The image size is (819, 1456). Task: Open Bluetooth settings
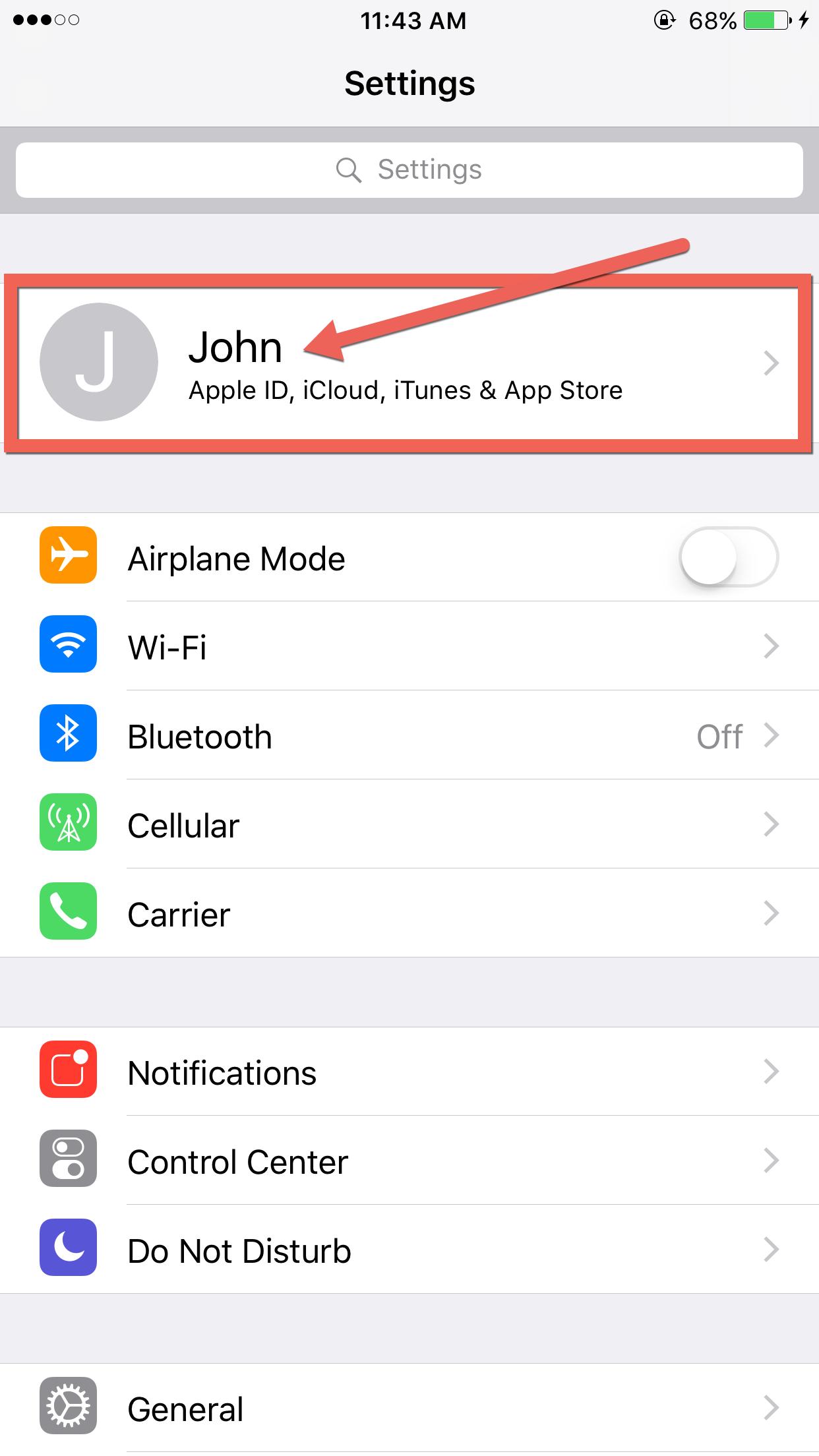point(409,736)
